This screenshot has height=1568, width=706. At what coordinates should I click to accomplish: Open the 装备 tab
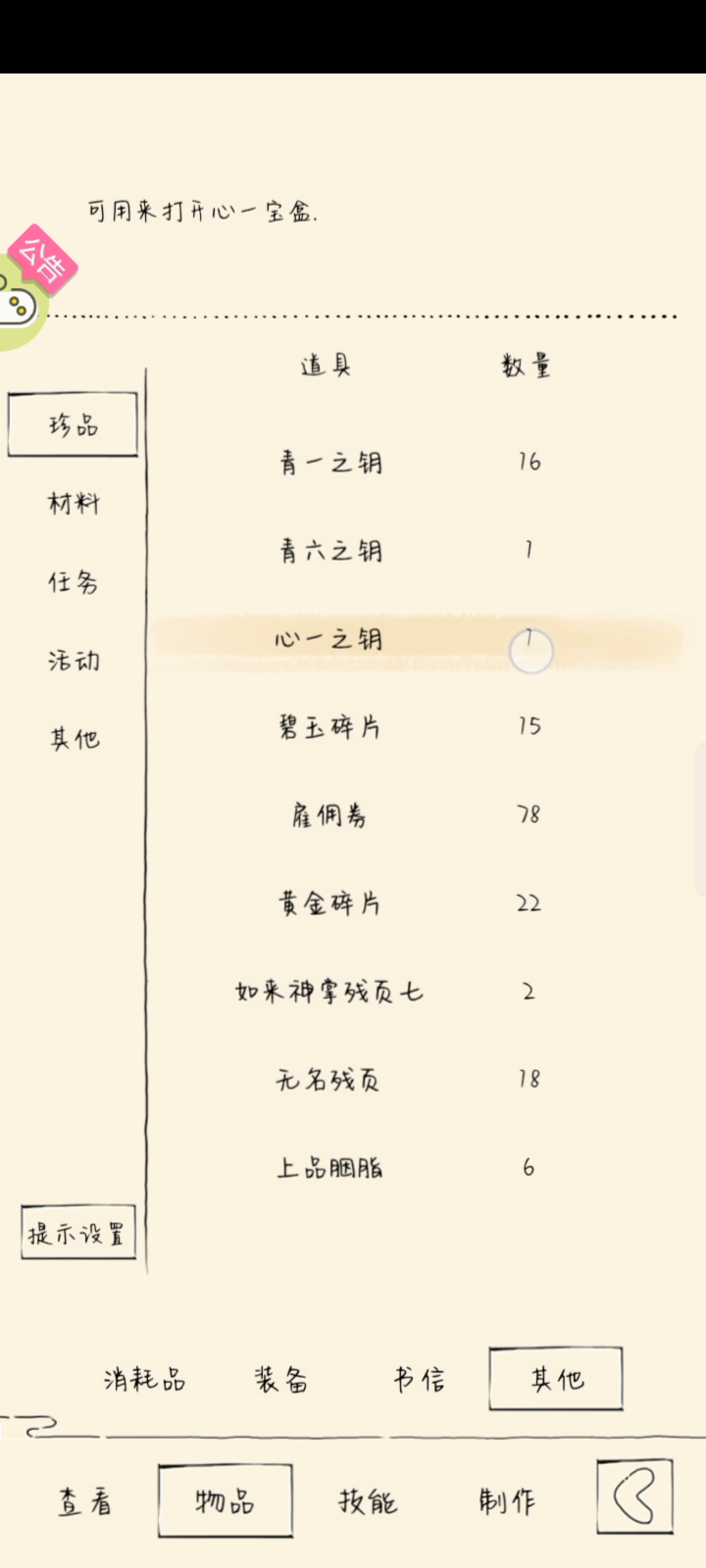281,1380
